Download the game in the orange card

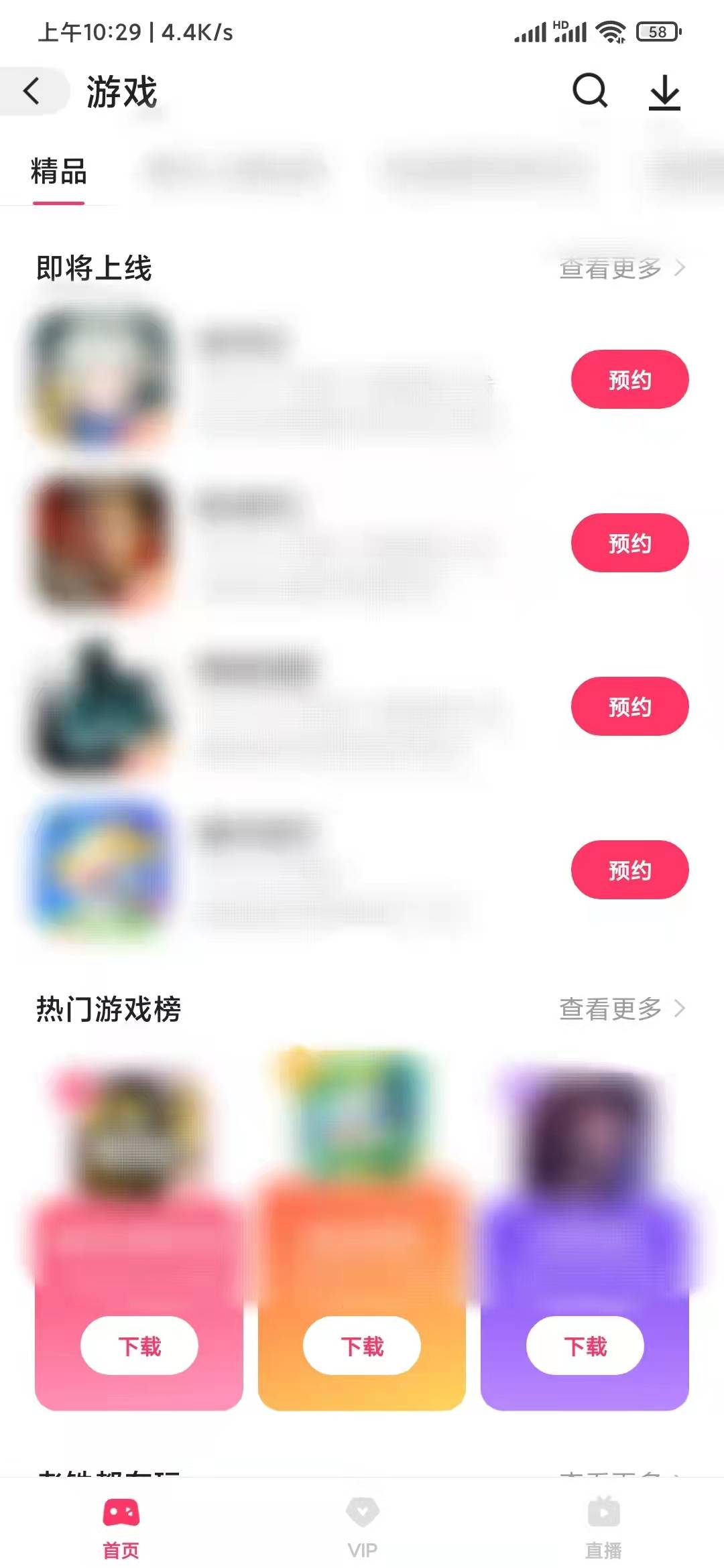coord(362,1346)
